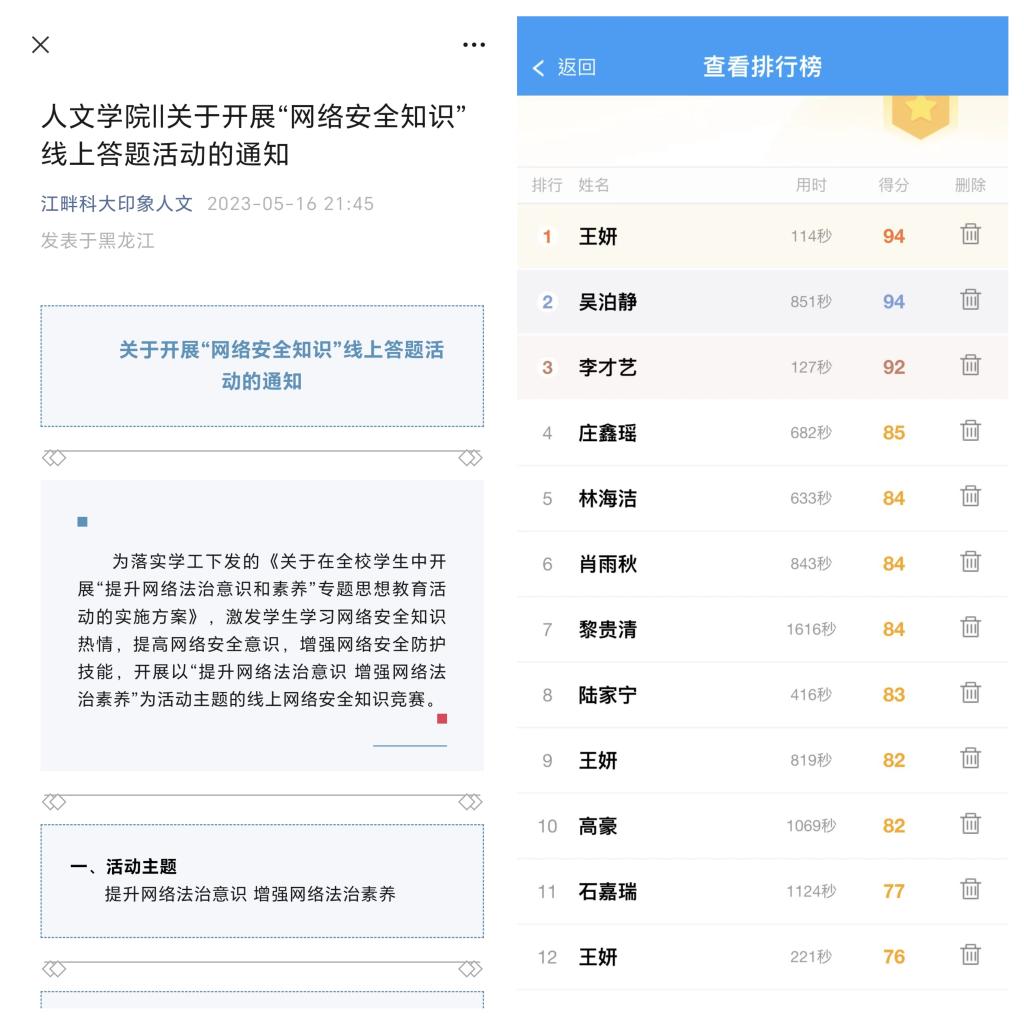Screen dimensions: 1024x1024
Task: Go back using the 返回 button
Action: (x=565, y=67)
